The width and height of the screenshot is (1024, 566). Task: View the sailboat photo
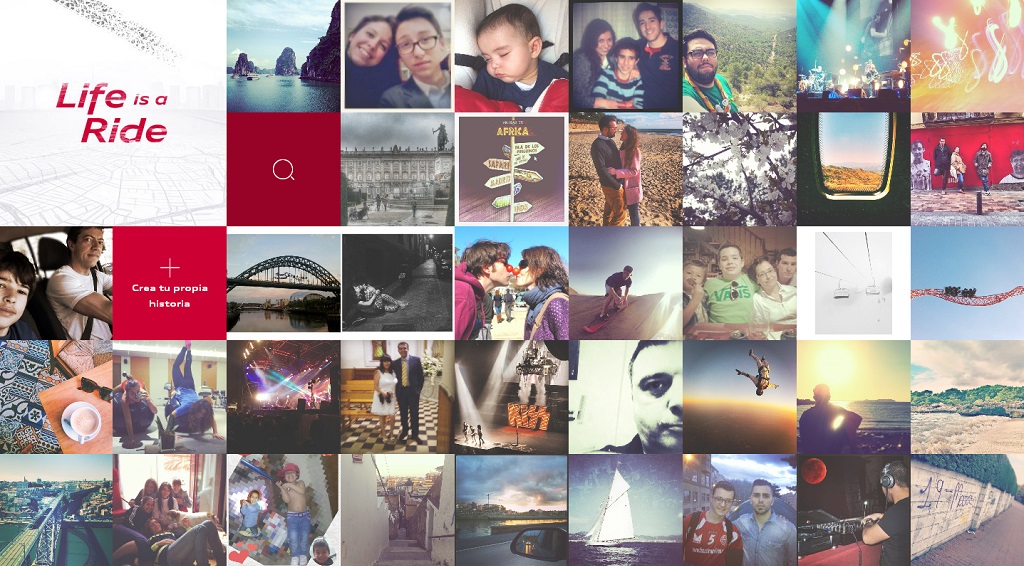625,510
